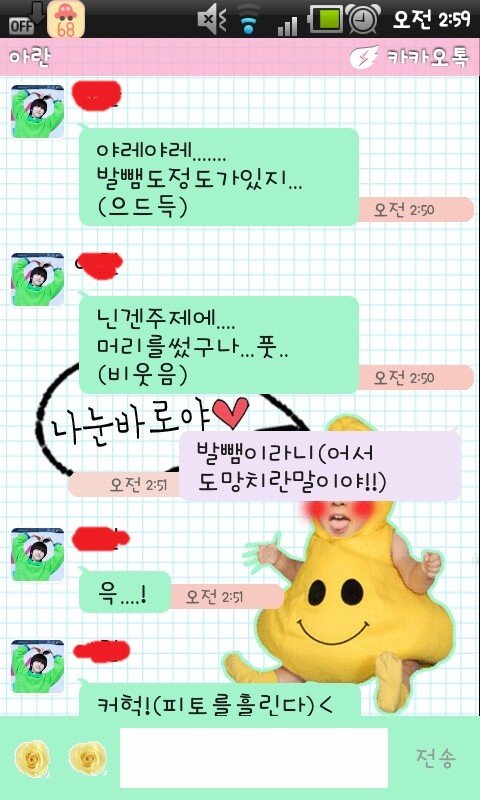Open sender's avatar above the 커헉! message
Image resolution: width=480 pixels, height=800 pixels.
(x=38, y=667)
